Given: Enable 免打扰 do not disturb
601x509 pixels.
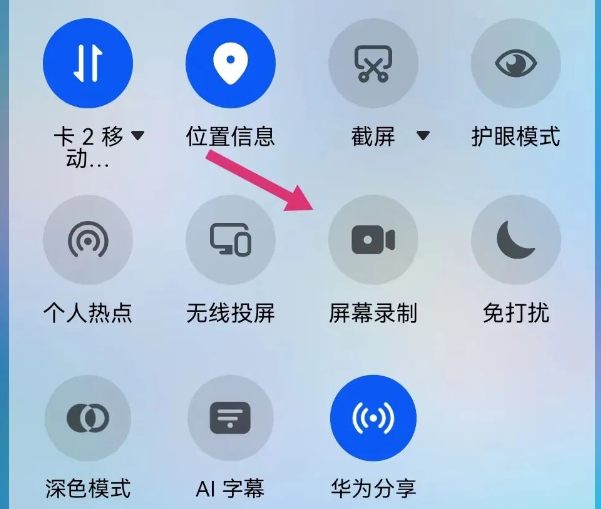Looking at the screenshot, I should [x=515, y=240].
